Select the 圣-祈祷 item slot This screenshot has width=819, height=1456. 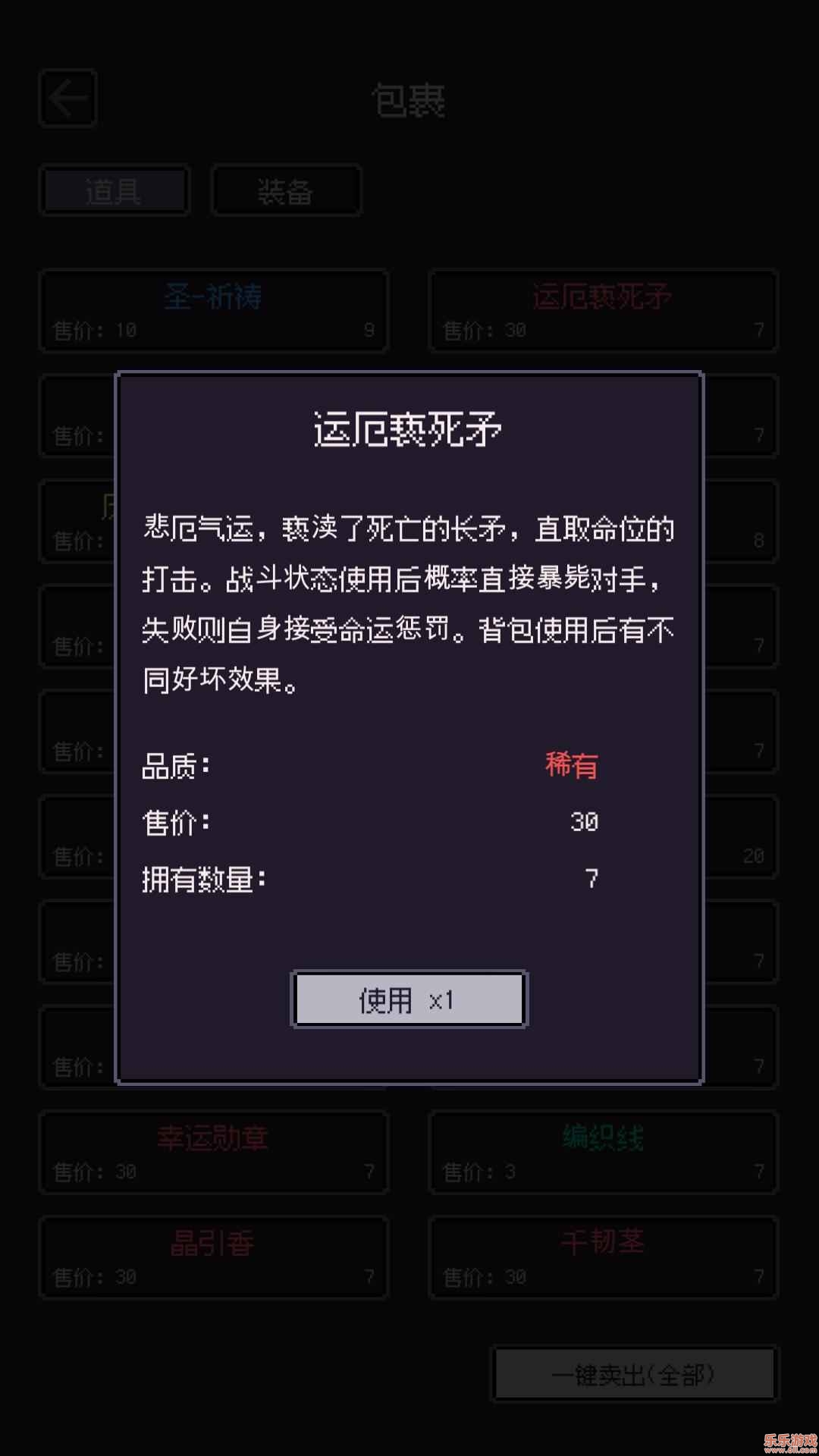[213, 309]
